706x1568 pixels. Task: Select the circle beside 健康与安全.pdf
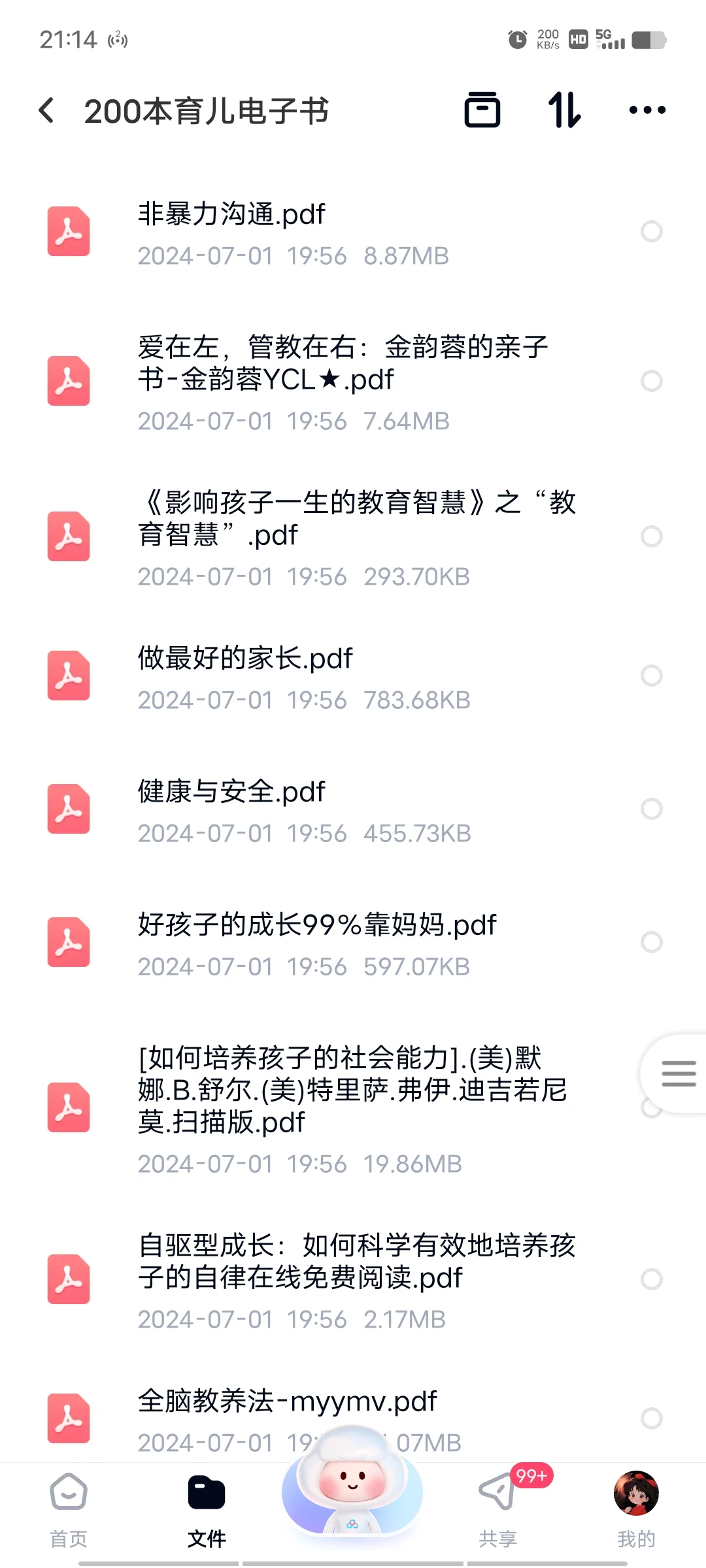tap(652, 809)
